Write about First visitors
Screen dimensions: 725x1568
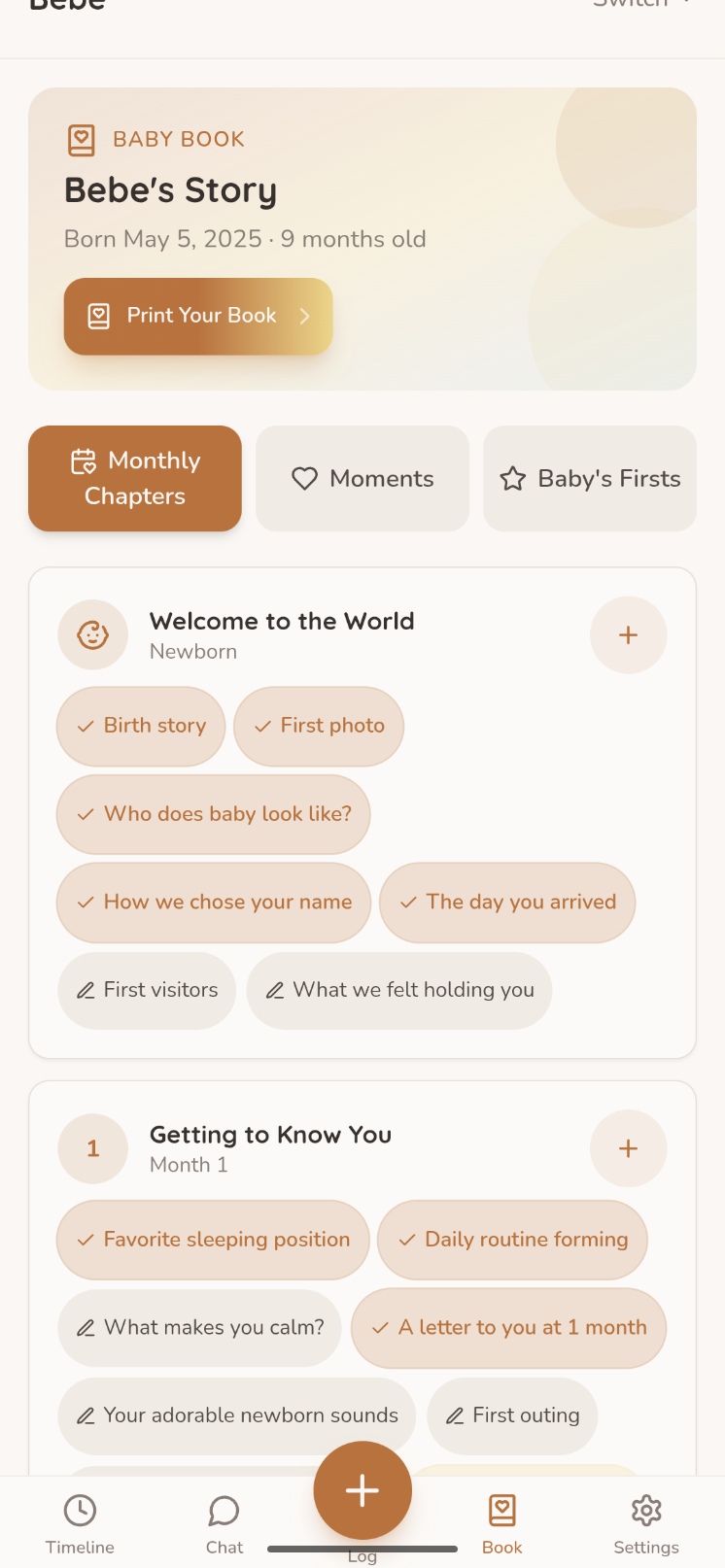pyautogui.click(x=147, y=990)
